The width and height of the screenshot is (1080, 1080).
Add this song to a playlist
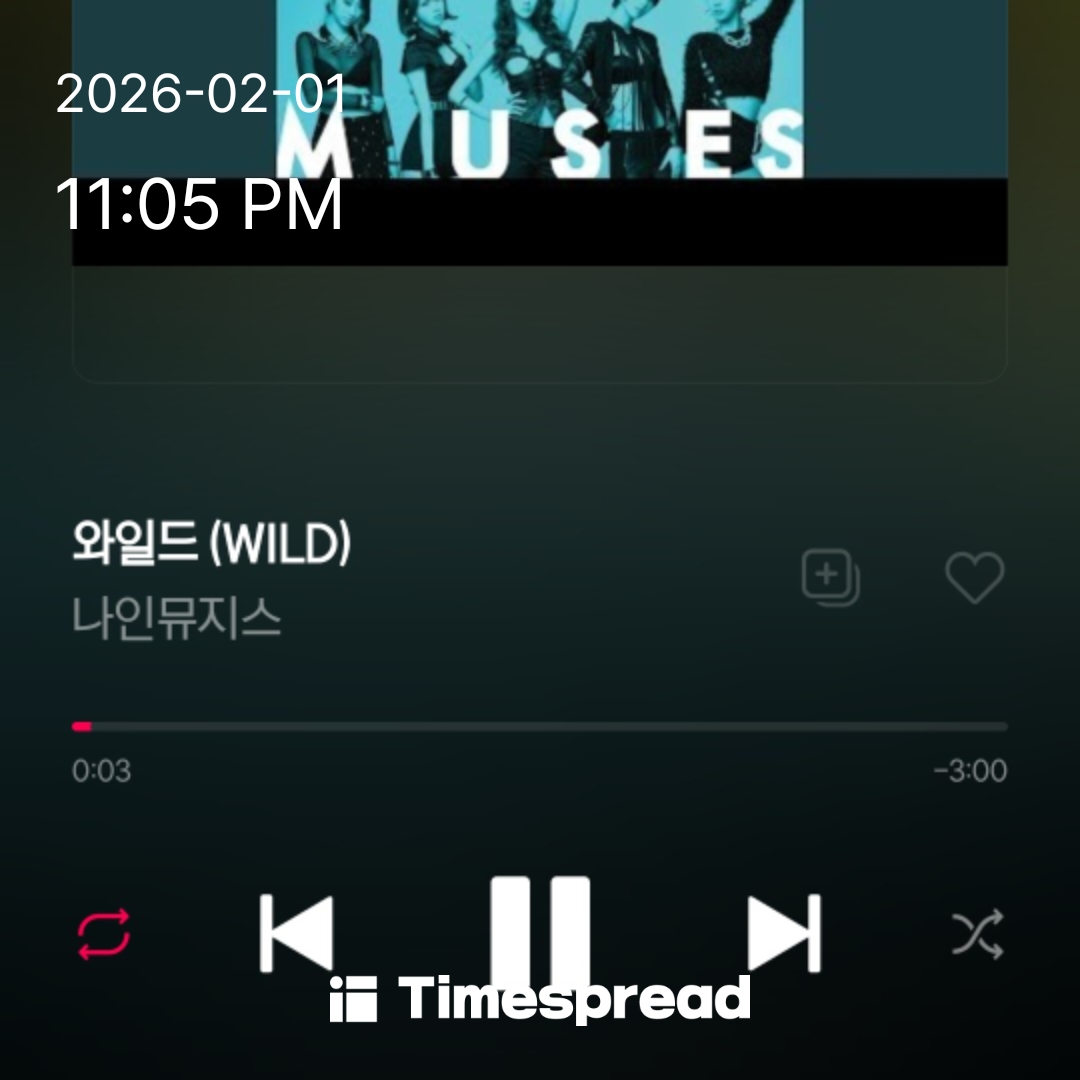pos(830,578)
